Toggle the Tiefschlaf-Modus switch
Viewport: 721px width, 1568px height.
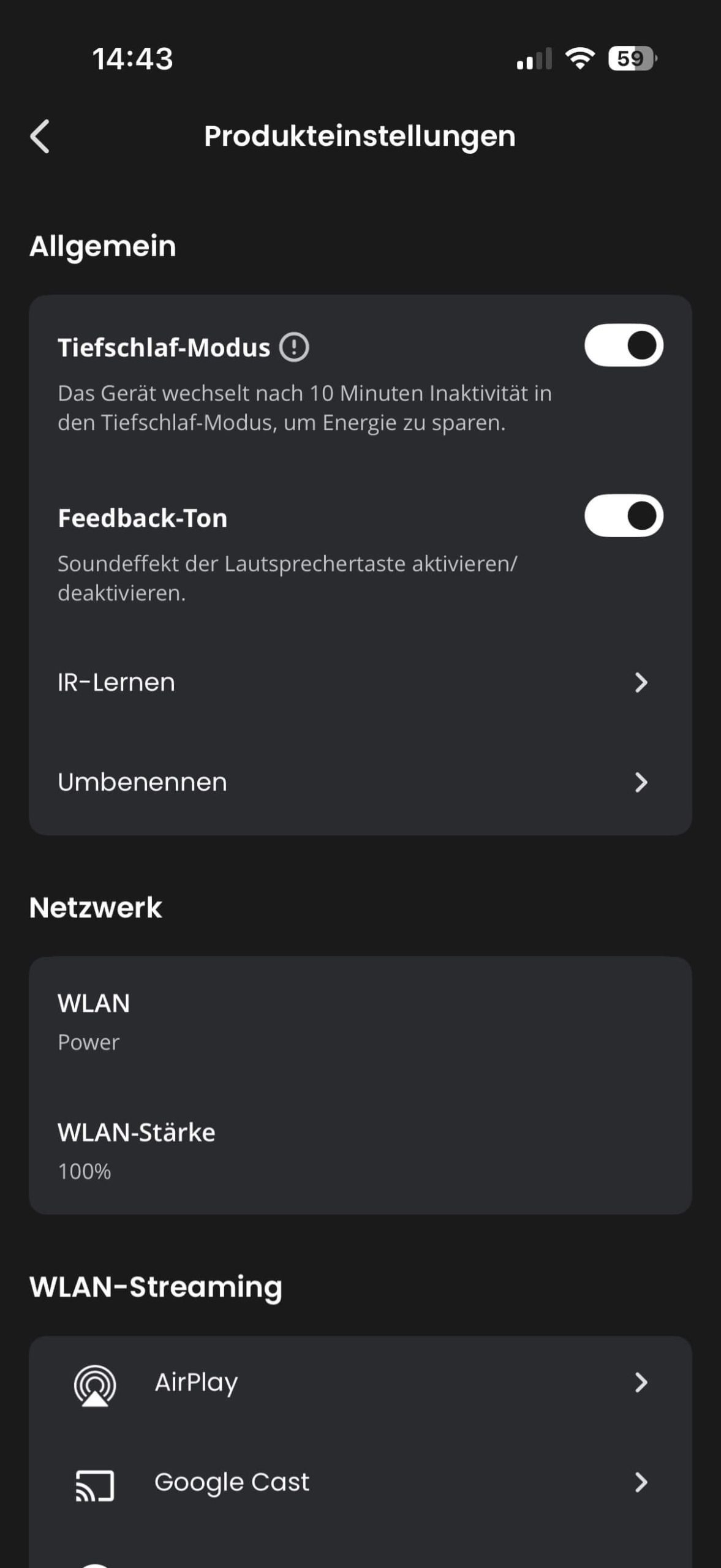click(x=623, y=345)
